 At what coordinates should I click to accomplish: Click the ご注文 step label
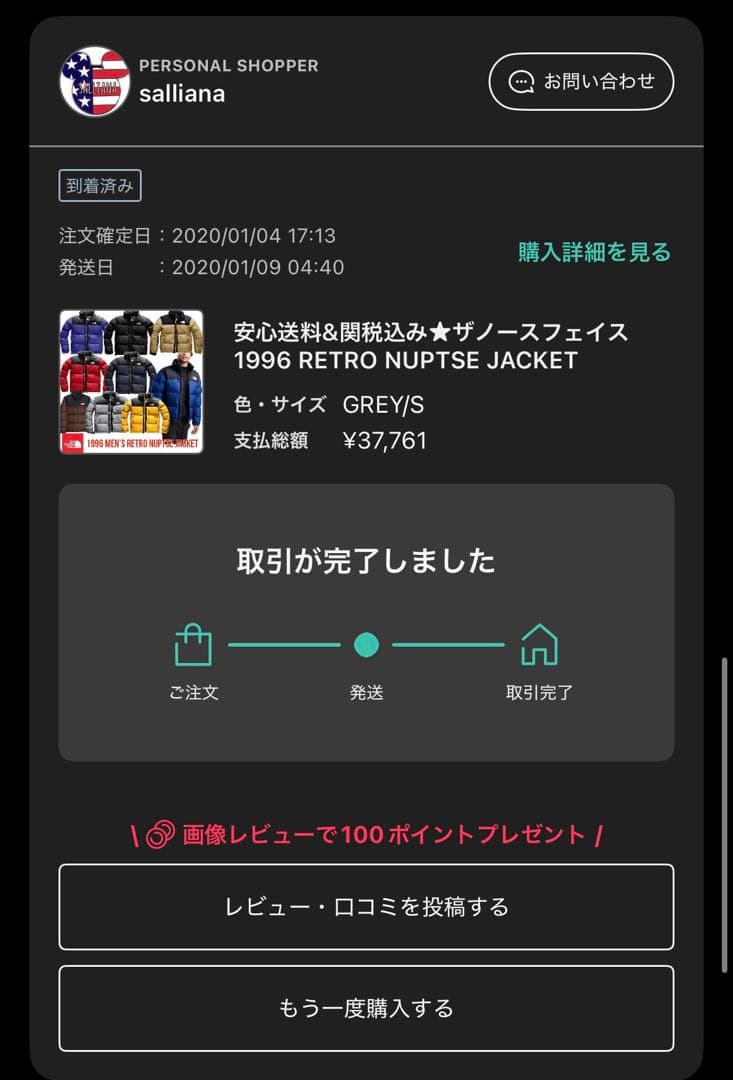[194, 690]
